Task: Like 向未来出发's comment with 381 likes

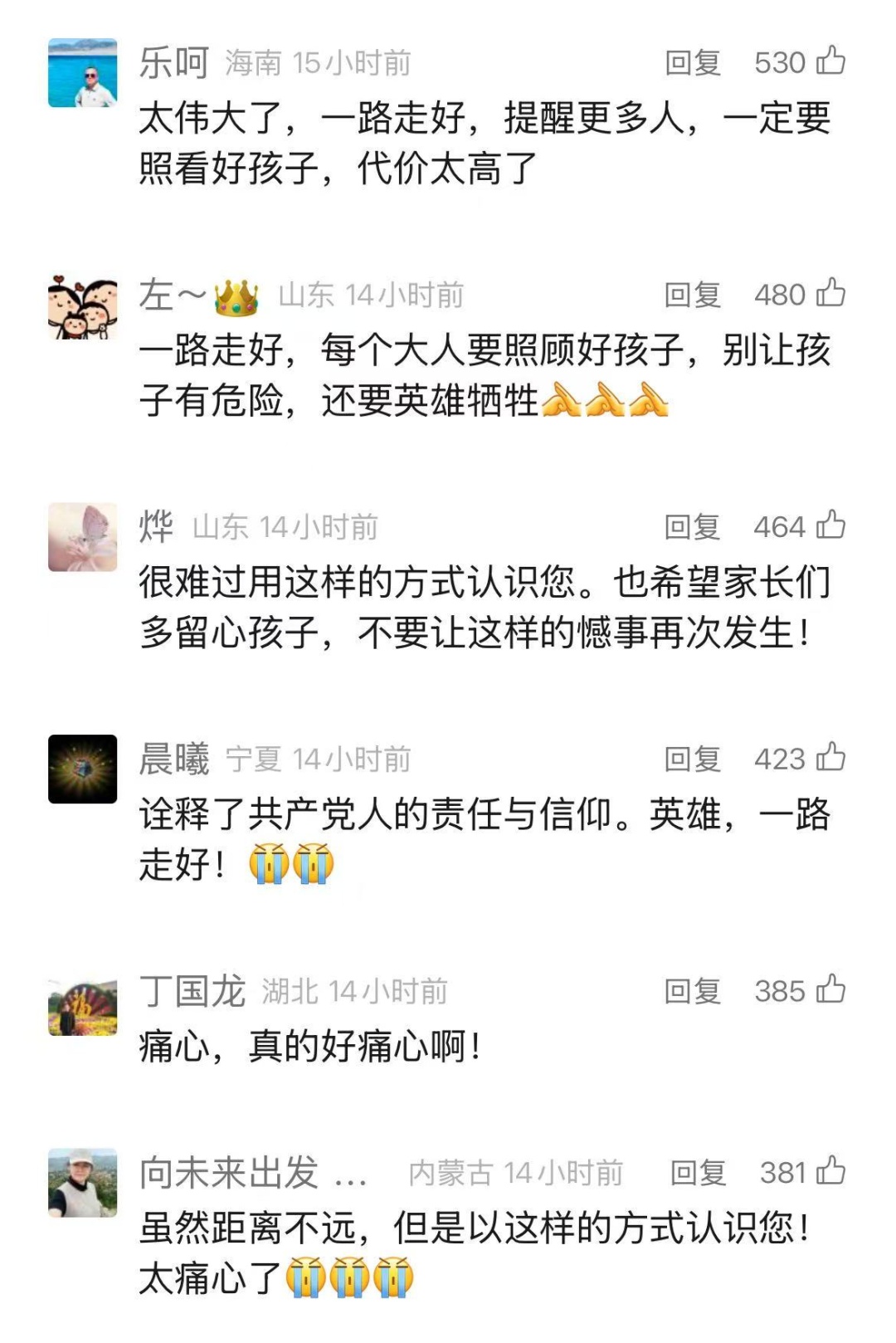Action: coord(830,1171)
